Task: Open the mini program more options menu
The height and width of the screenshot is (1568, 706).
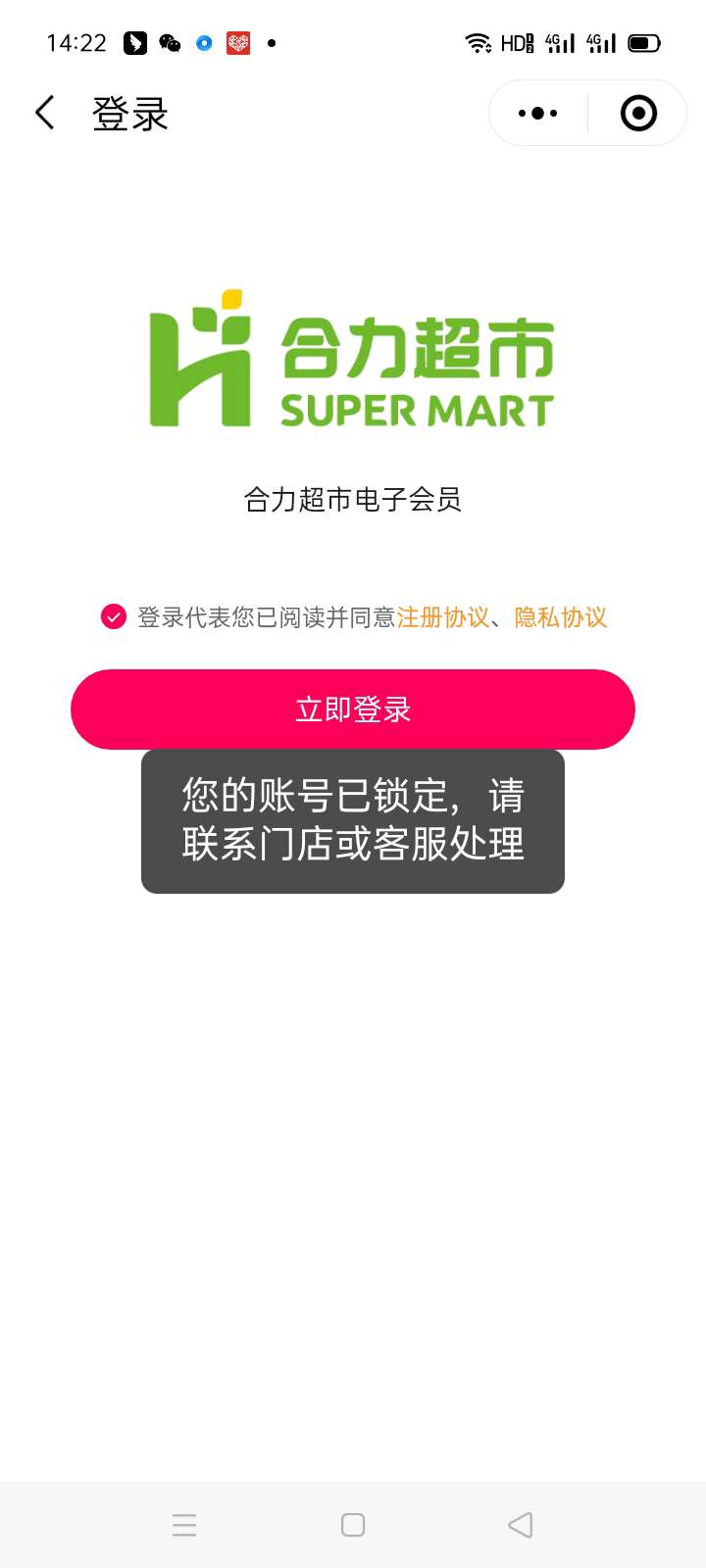Action: click(x=537, y=114)
